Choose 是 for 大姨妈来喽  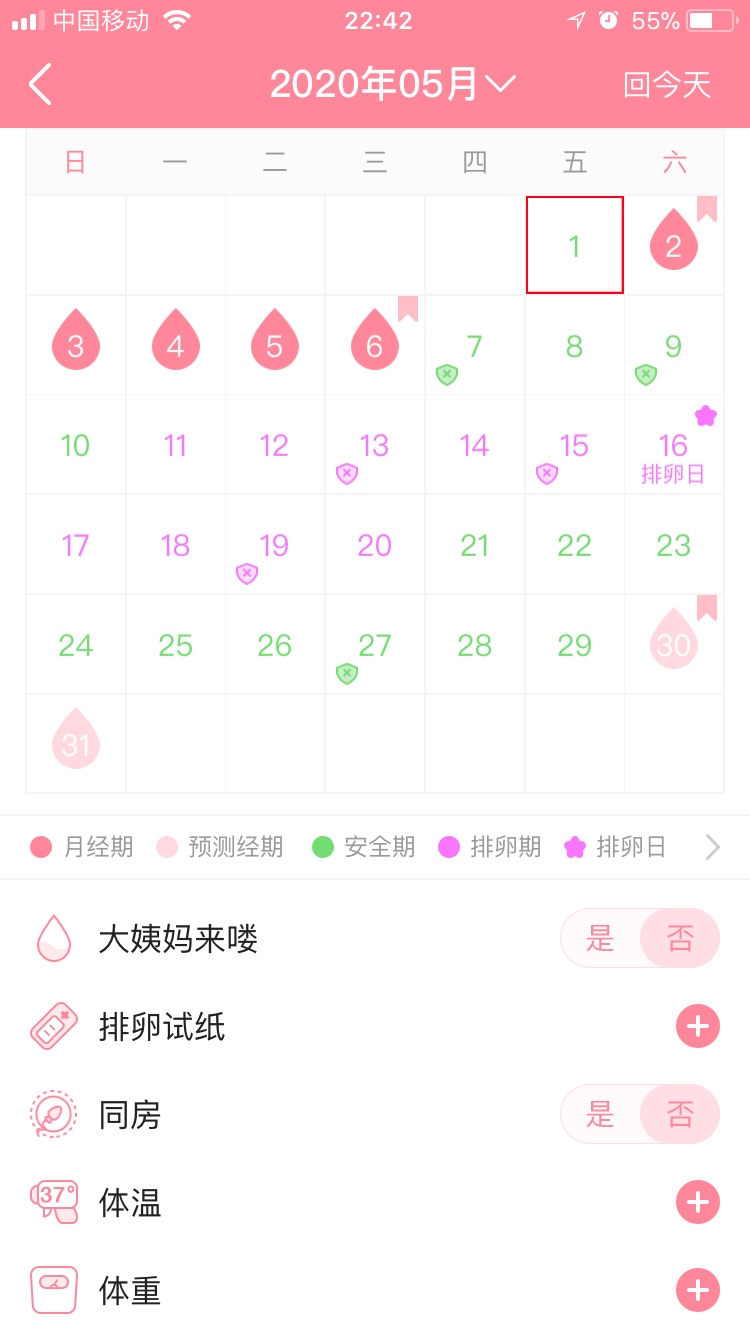[600, 938]
